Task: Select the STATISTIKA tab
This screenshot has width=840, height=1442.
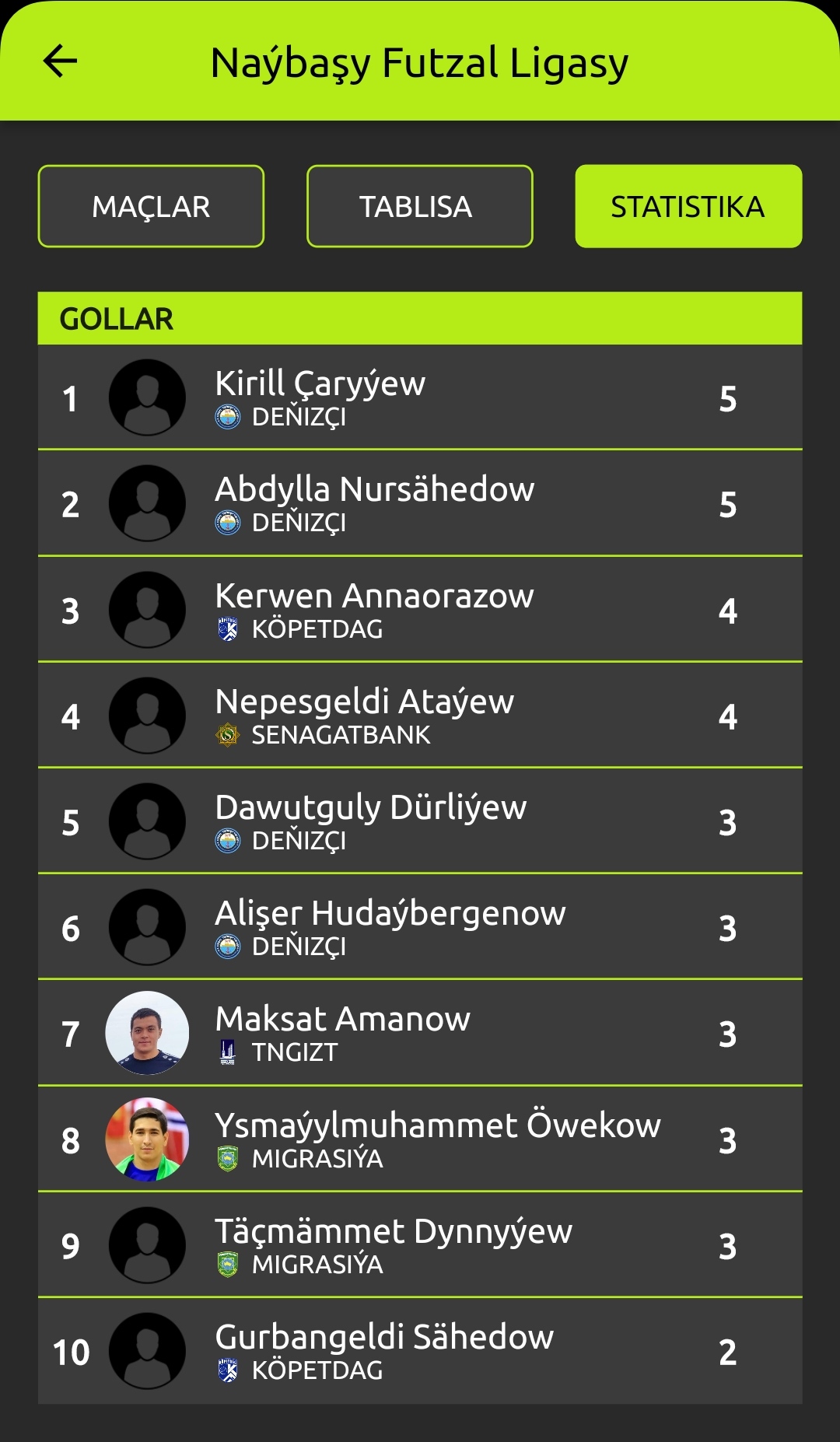Action: [x=688, y=206]
